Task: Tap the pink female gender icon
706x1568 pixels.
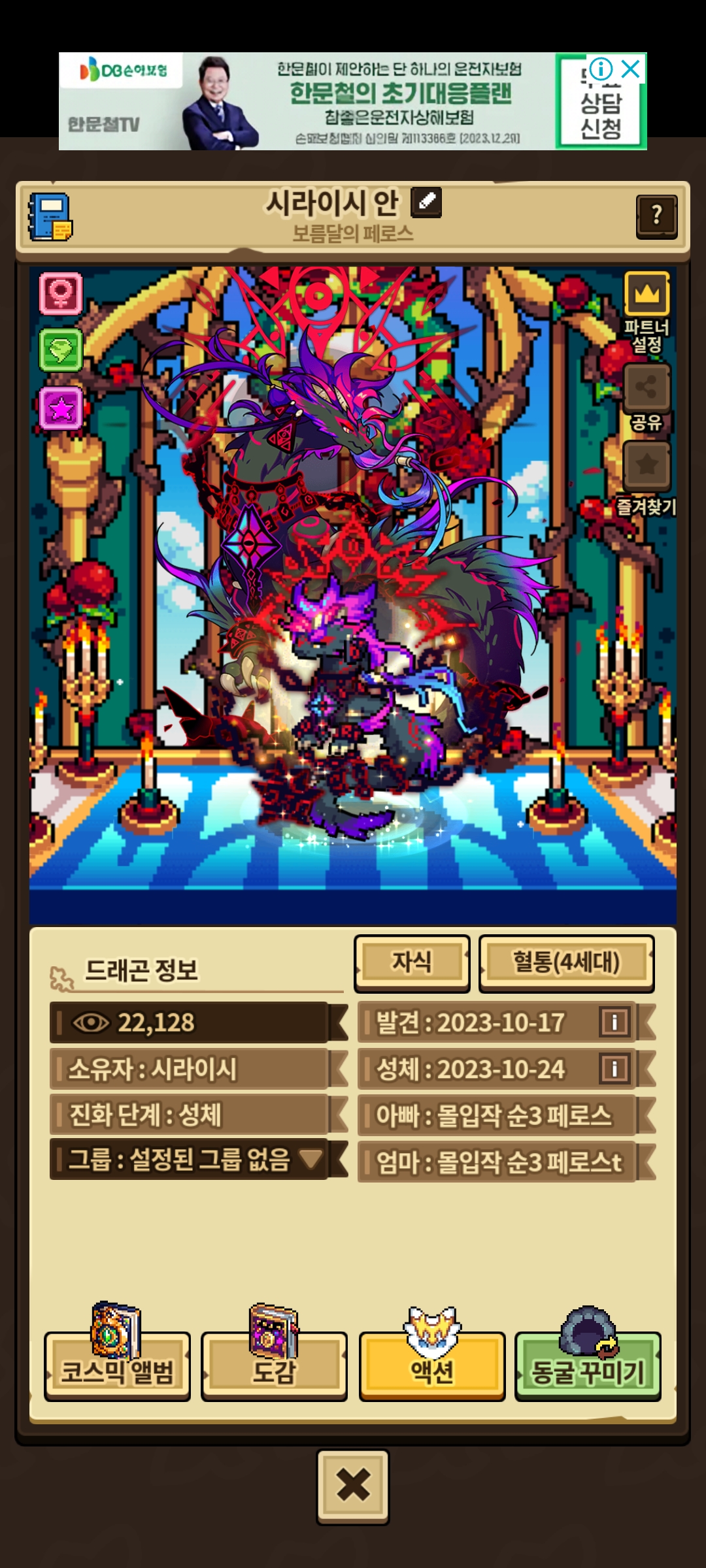Action: pyautogui.click(x=61, y=293)
